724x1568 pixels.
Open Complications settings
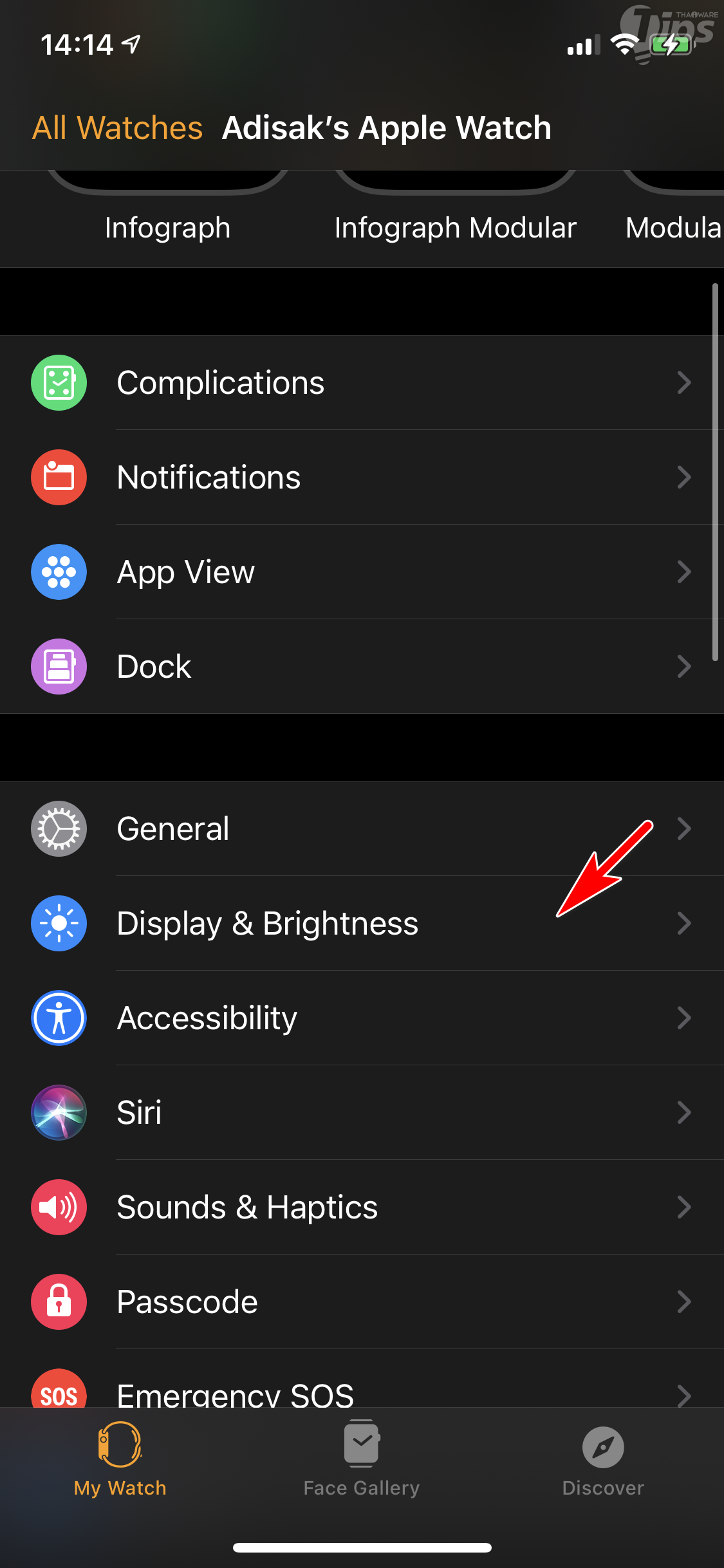tap(362, 382)
